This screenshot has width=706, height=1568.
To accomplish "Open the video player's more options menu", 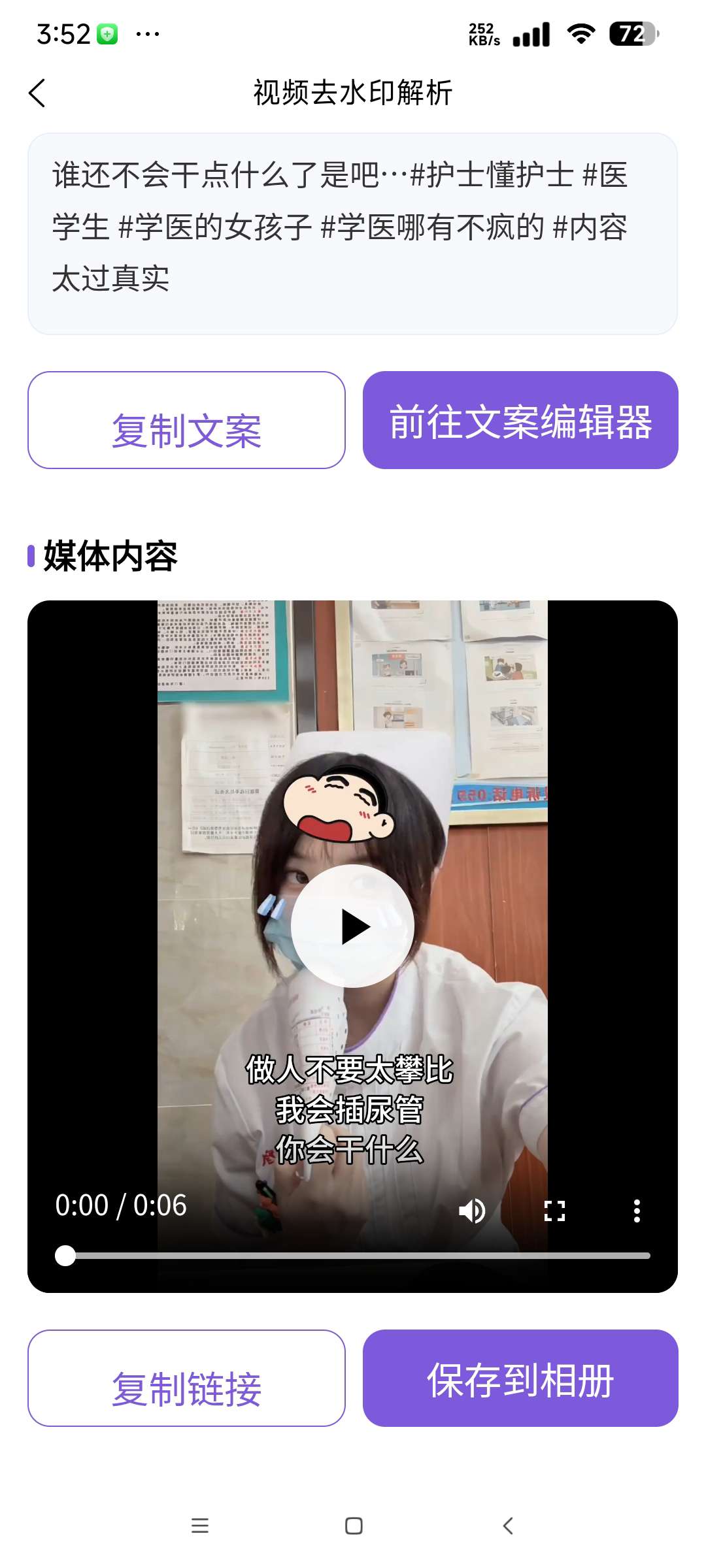I will click(x=637, y=1211).
